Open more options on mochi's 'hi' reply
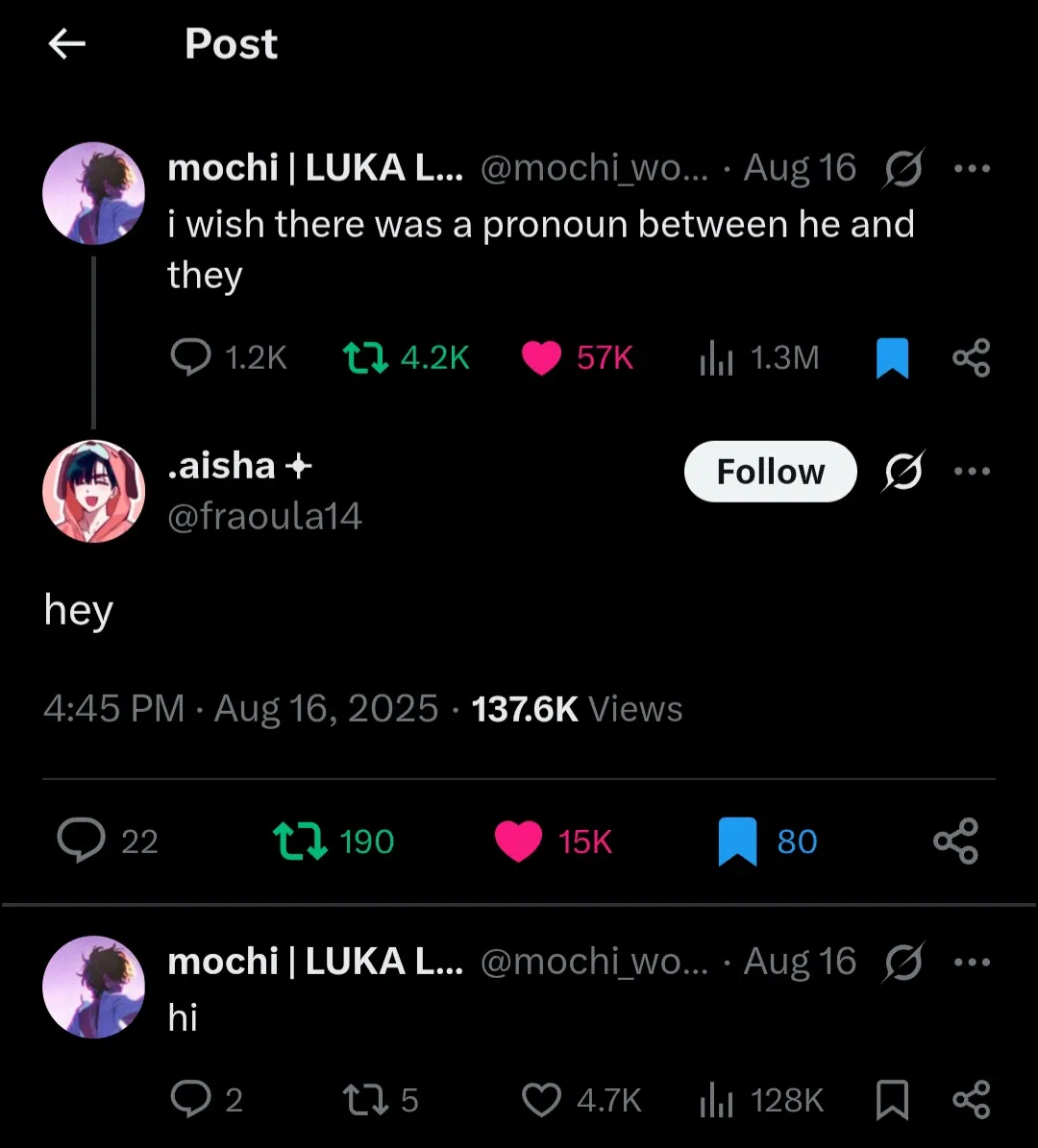This screenshot has width=1038, height=1148. point(974,961)
